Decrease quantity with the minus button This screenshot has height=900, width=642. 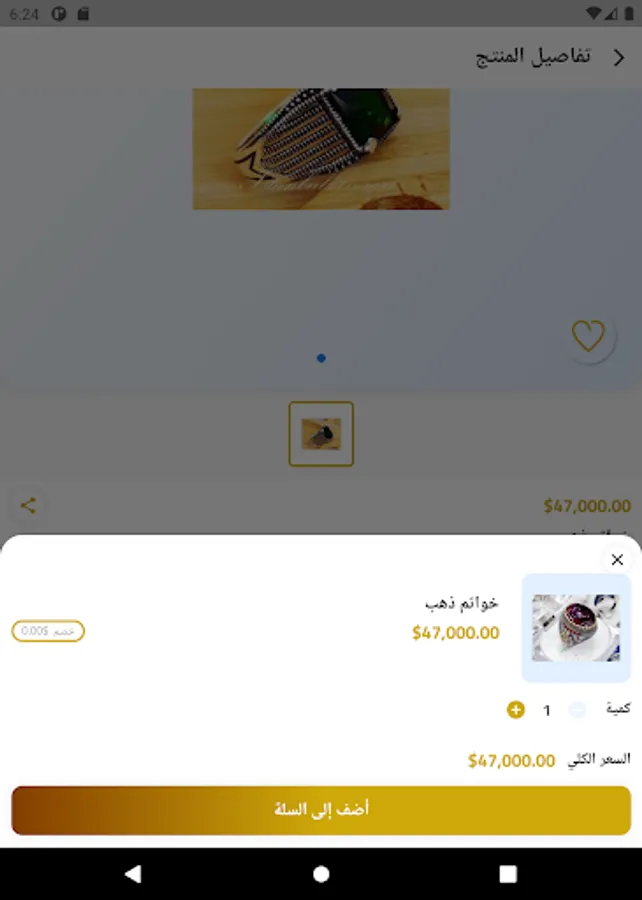coord(577,710)
